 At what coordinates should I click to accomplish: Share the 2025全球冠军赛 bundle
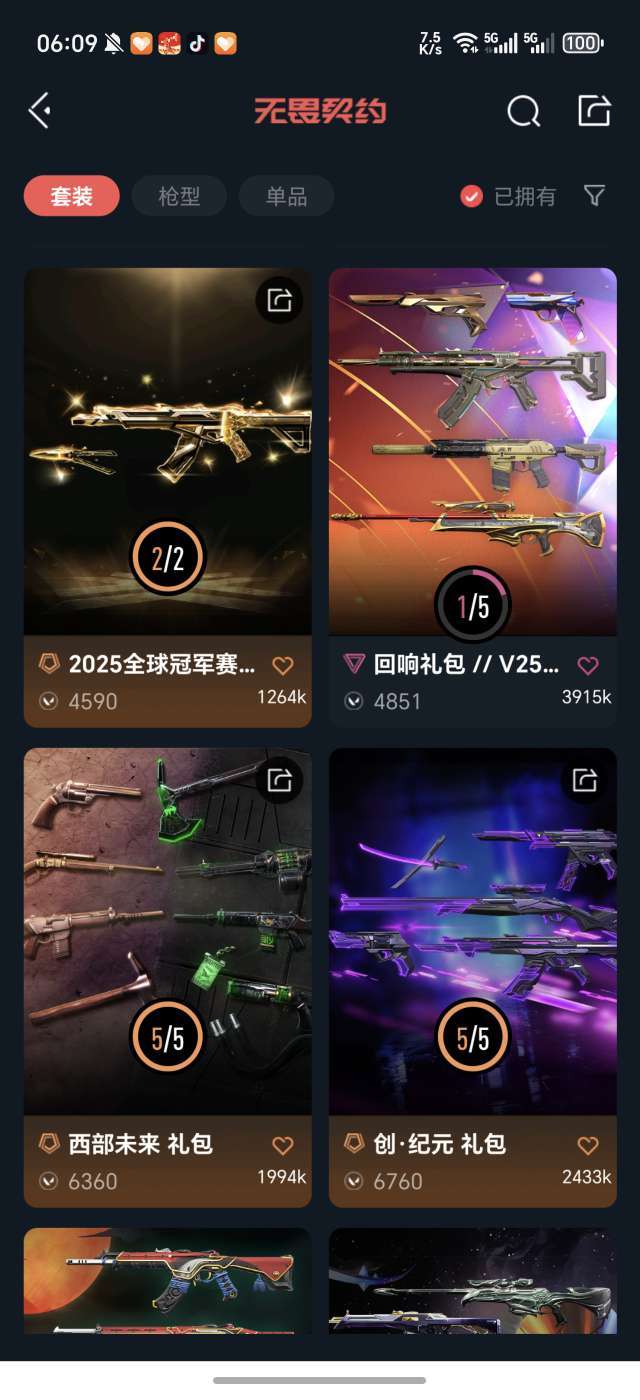point(280,299)
